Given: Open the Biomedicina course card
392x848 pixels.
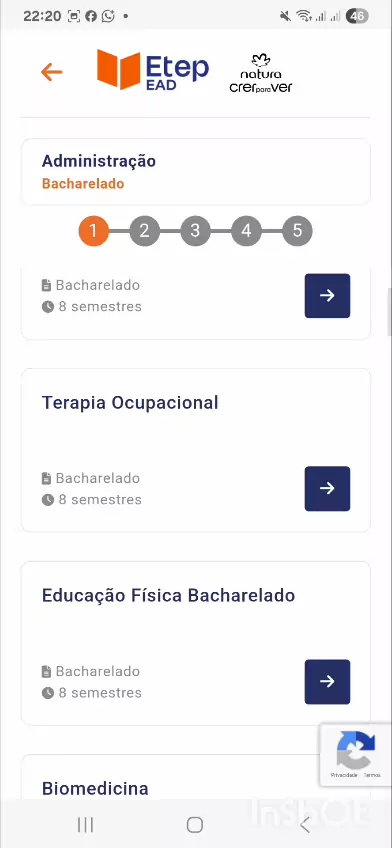Looking at the screenshot, I should [x=196, y=777].
